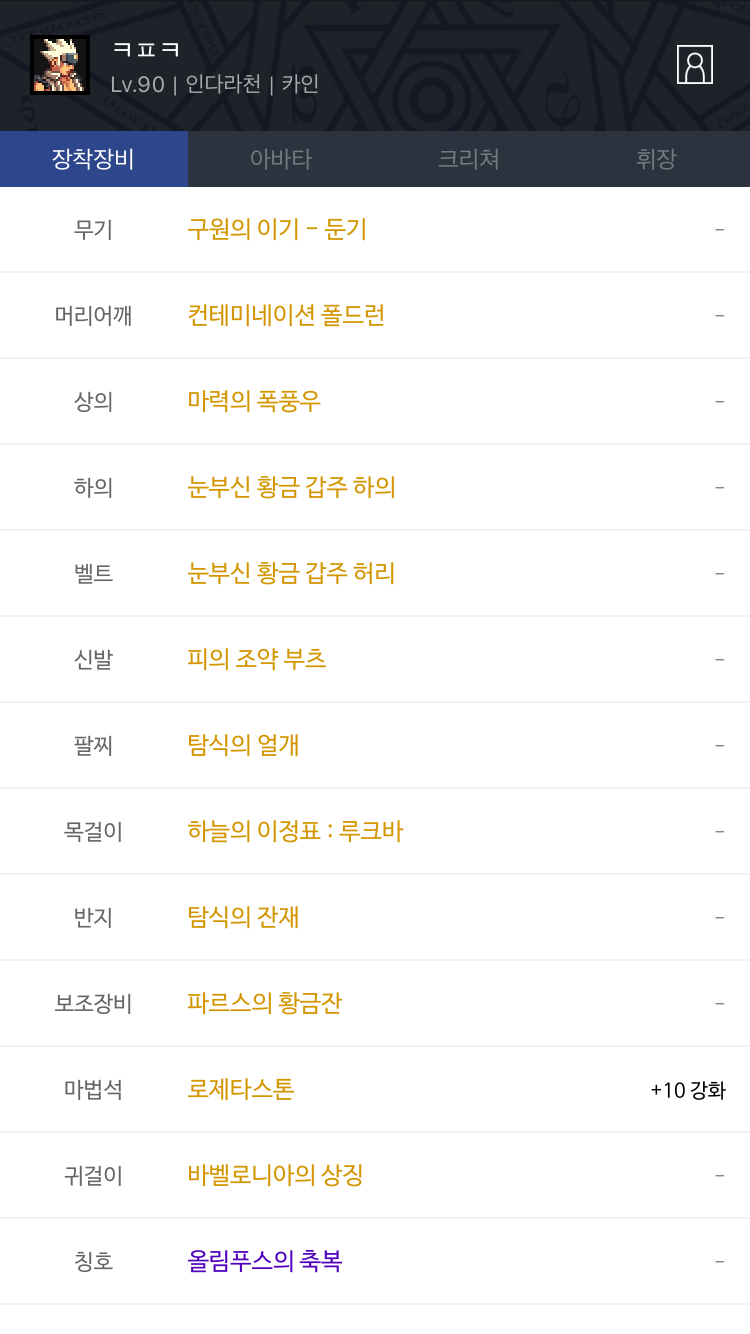The width and height of the screenshot is (750, 1334).
Task: Open title 올림푸스의 축복
Action: tap(264, 1261)
